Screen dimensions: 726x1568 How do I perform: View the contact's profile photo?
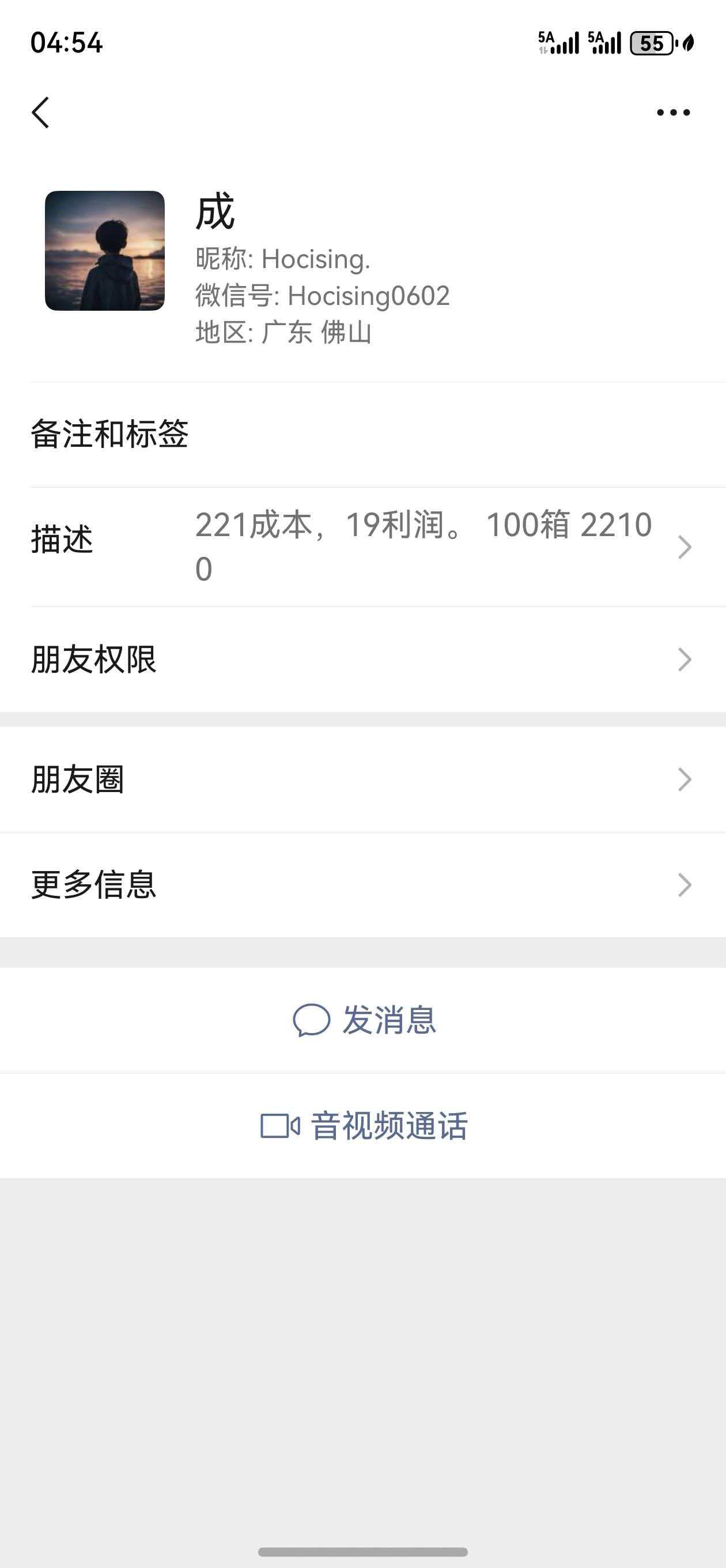(x=104, y=250)
